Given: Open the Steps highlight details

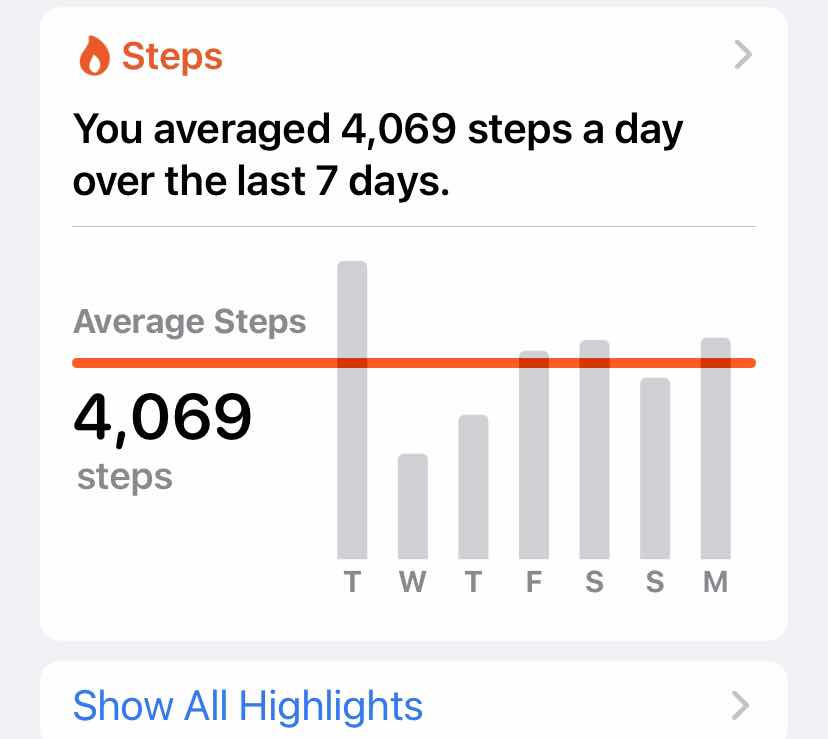Looking at the screenshot, I should pyautogui.click(x=740, y=56).
